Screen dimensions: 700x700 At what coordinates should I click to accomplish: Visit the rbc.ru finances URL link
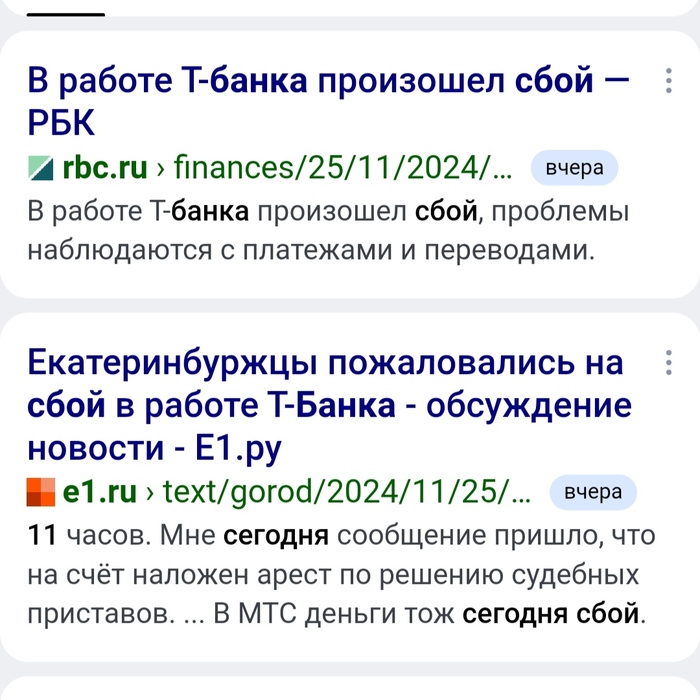point(270,168)
